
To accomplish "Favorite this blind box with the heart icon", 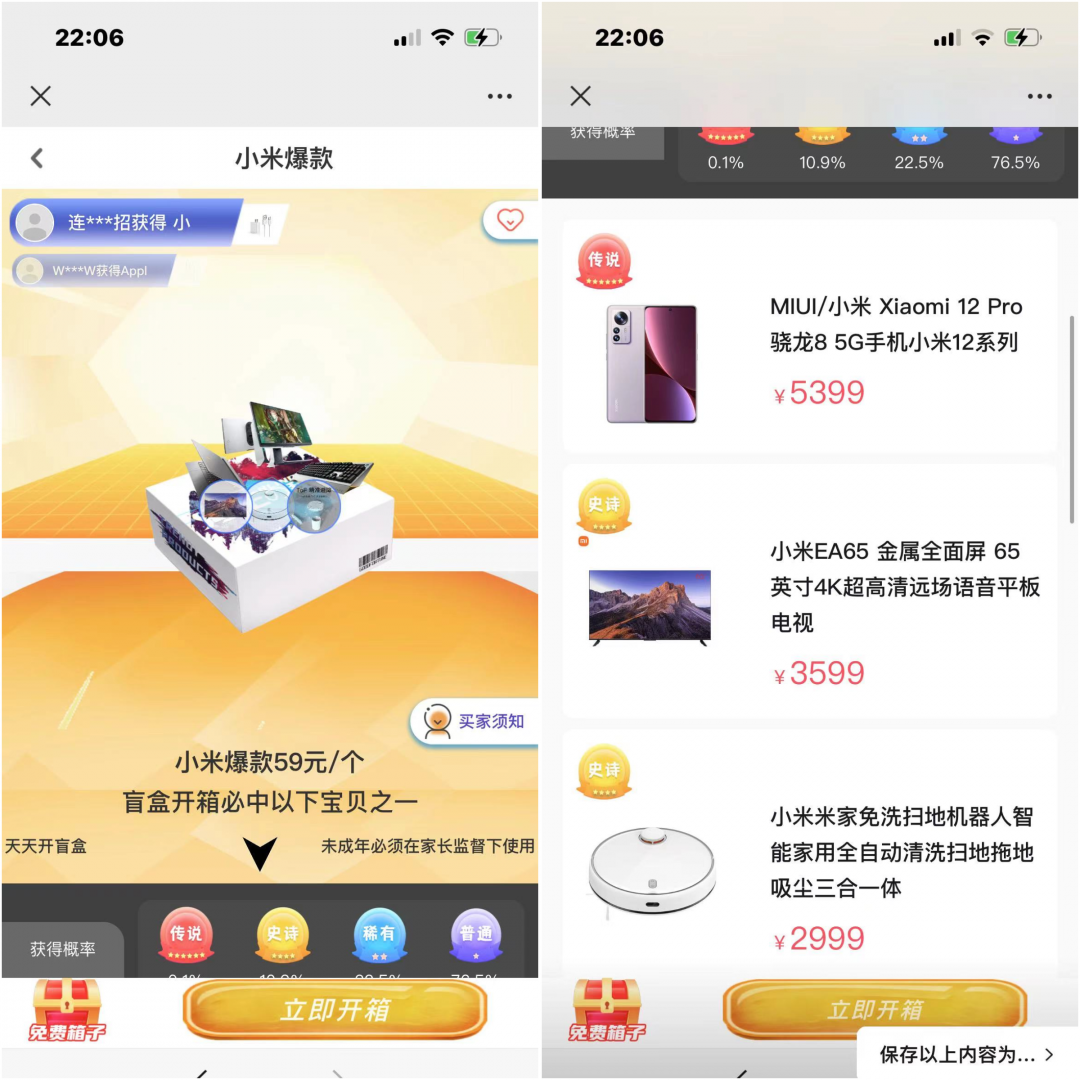I will [510, 220].
